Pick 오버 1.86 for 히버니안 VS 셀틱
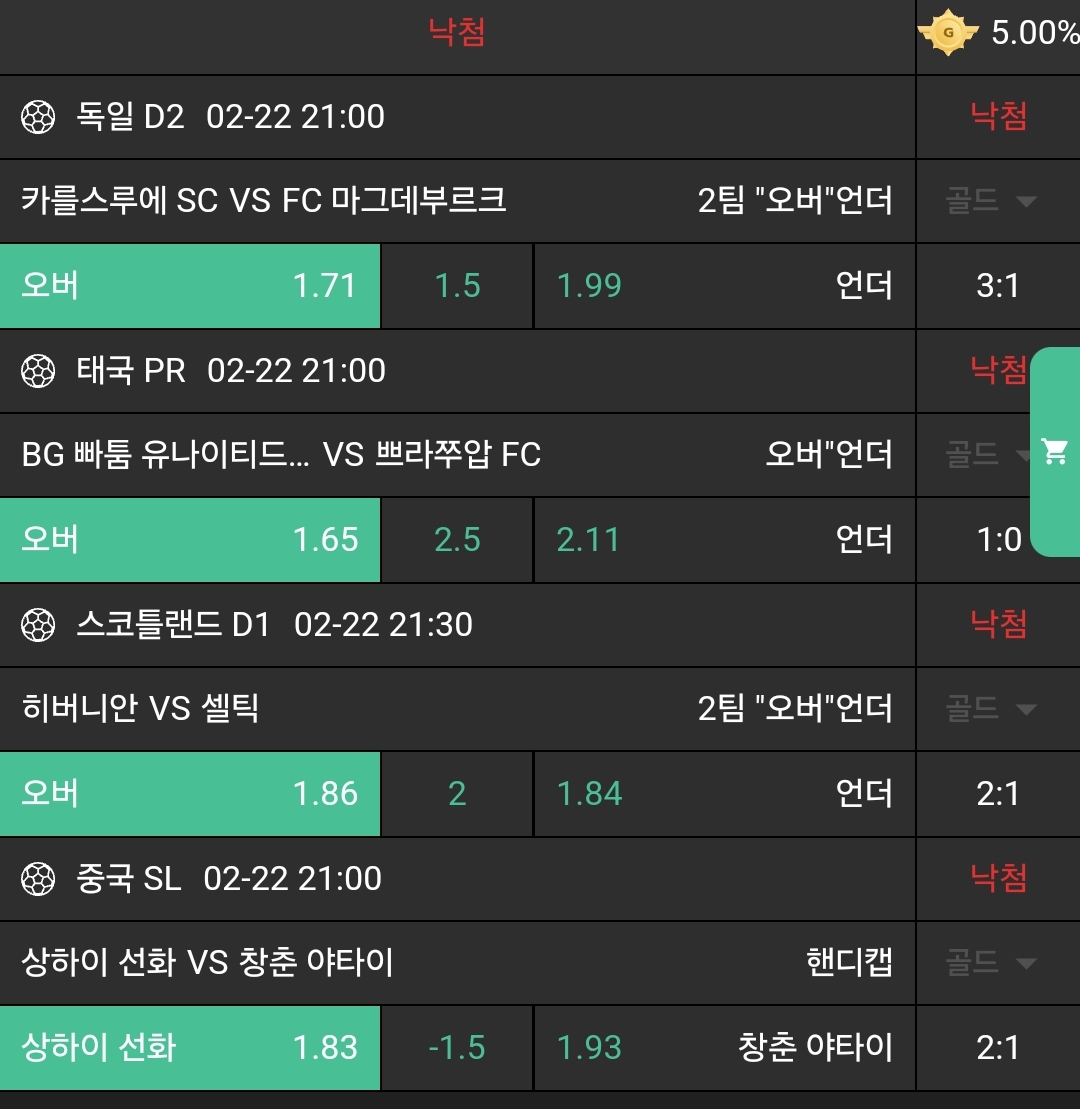This screenshot has width=1080, height=1109. pyautogui.click(x=190, y=794)
